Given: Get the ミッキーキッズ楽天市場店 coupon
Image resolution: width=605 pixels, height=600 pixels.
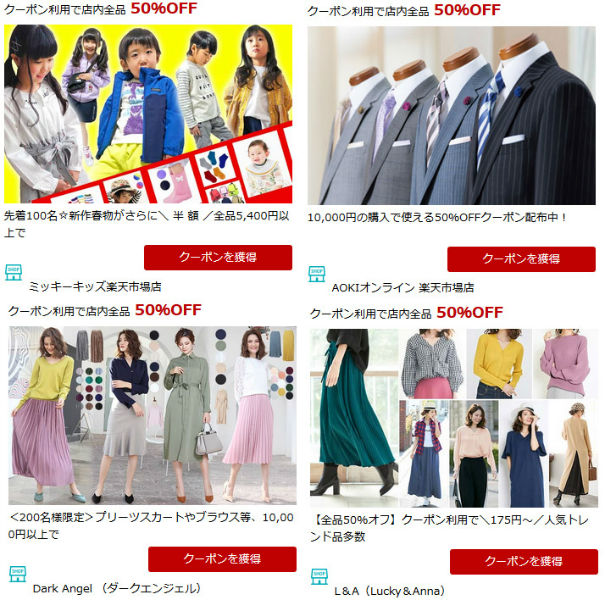Looking at the screenshot, I should [x=217, y=257].
